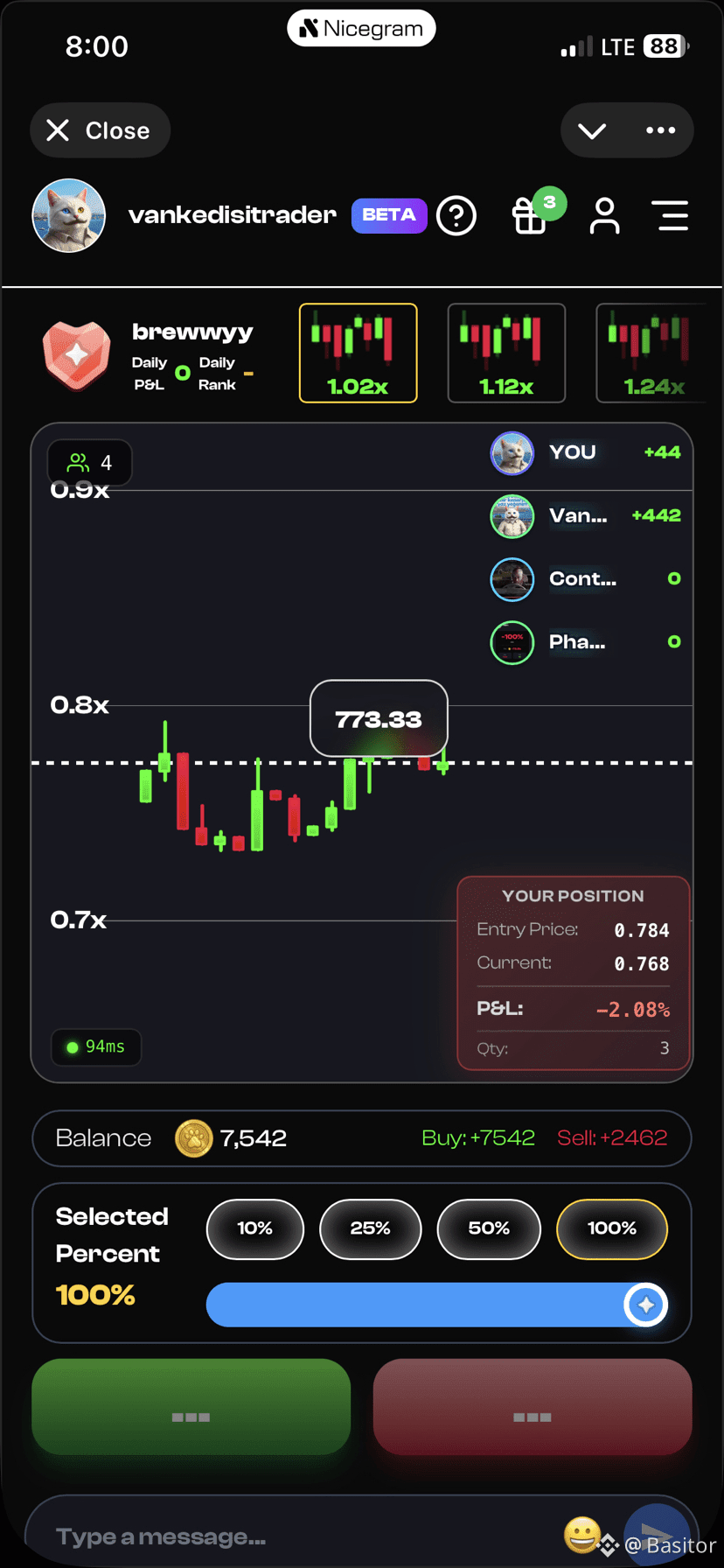Open the emoji picker
724x1568 pixels.
581,1534
